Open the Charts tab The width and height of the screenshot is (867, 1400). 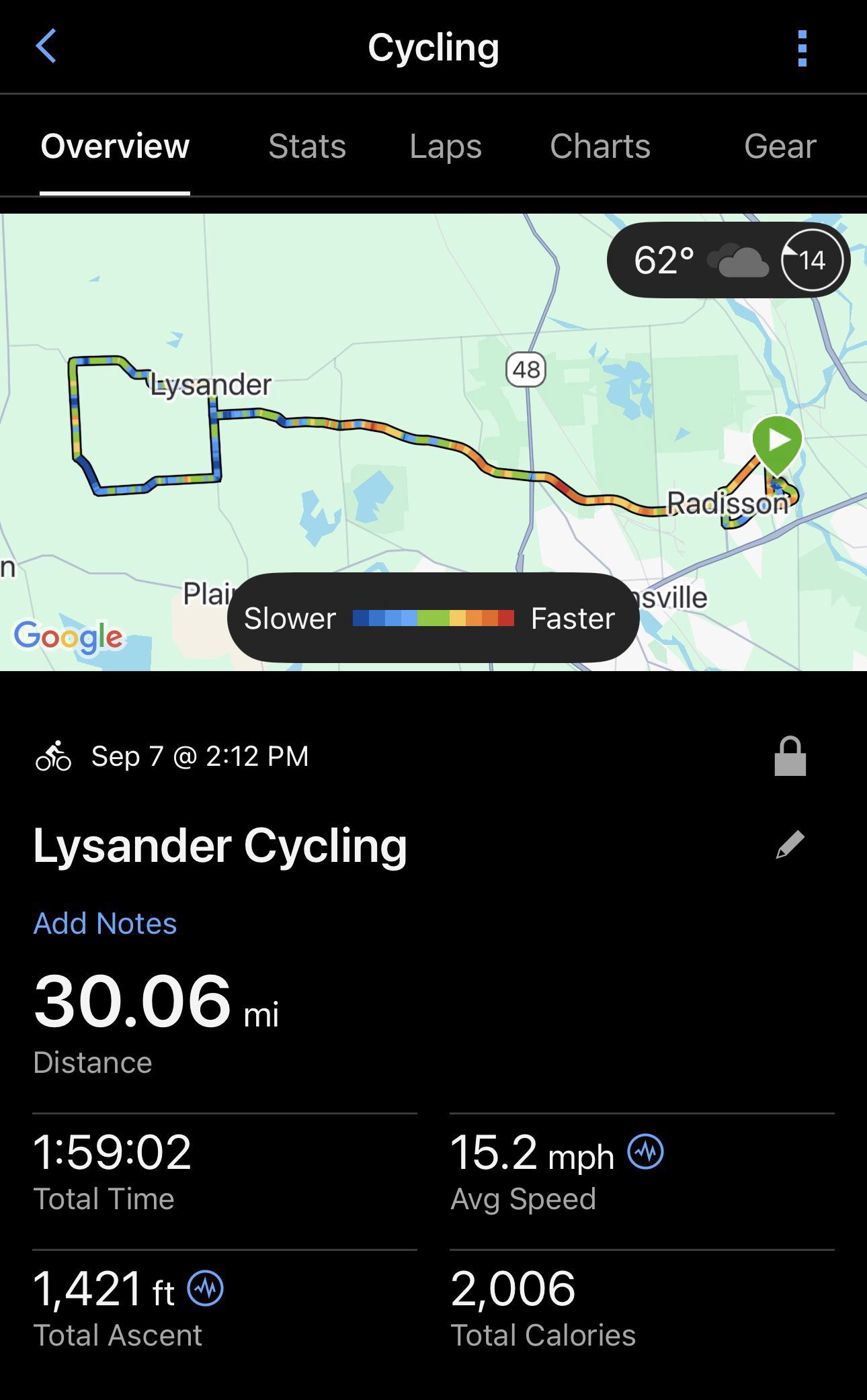[600, 146]
